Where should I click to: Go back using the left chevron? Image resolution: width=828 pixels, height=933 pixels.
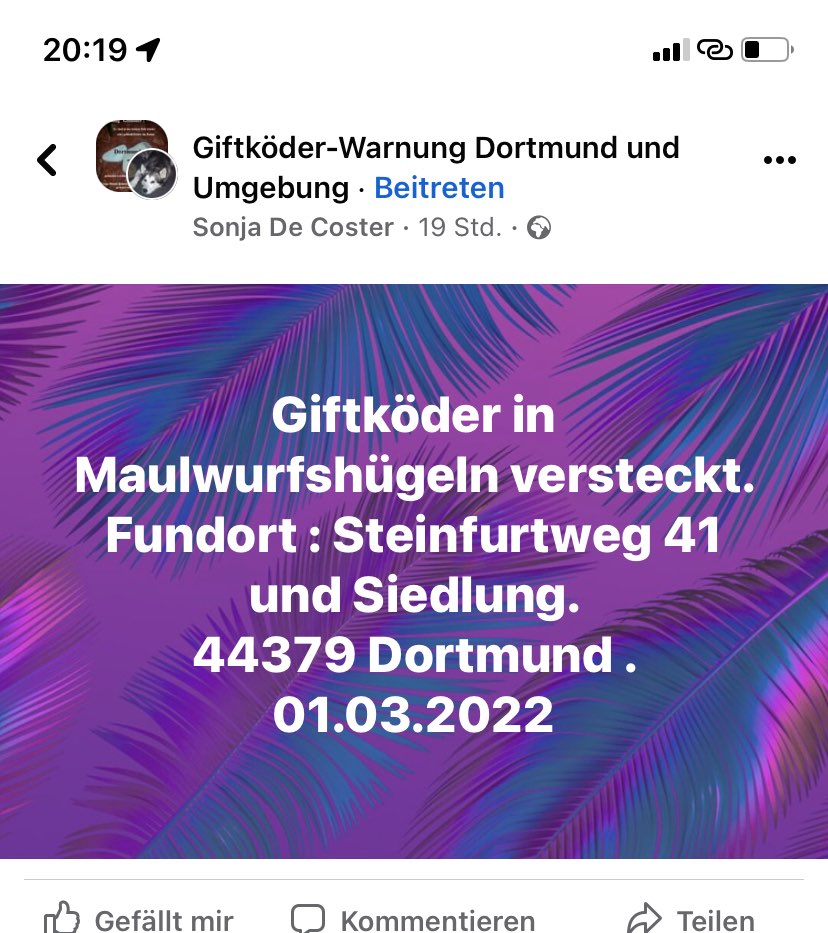click(x=46, y=159)
